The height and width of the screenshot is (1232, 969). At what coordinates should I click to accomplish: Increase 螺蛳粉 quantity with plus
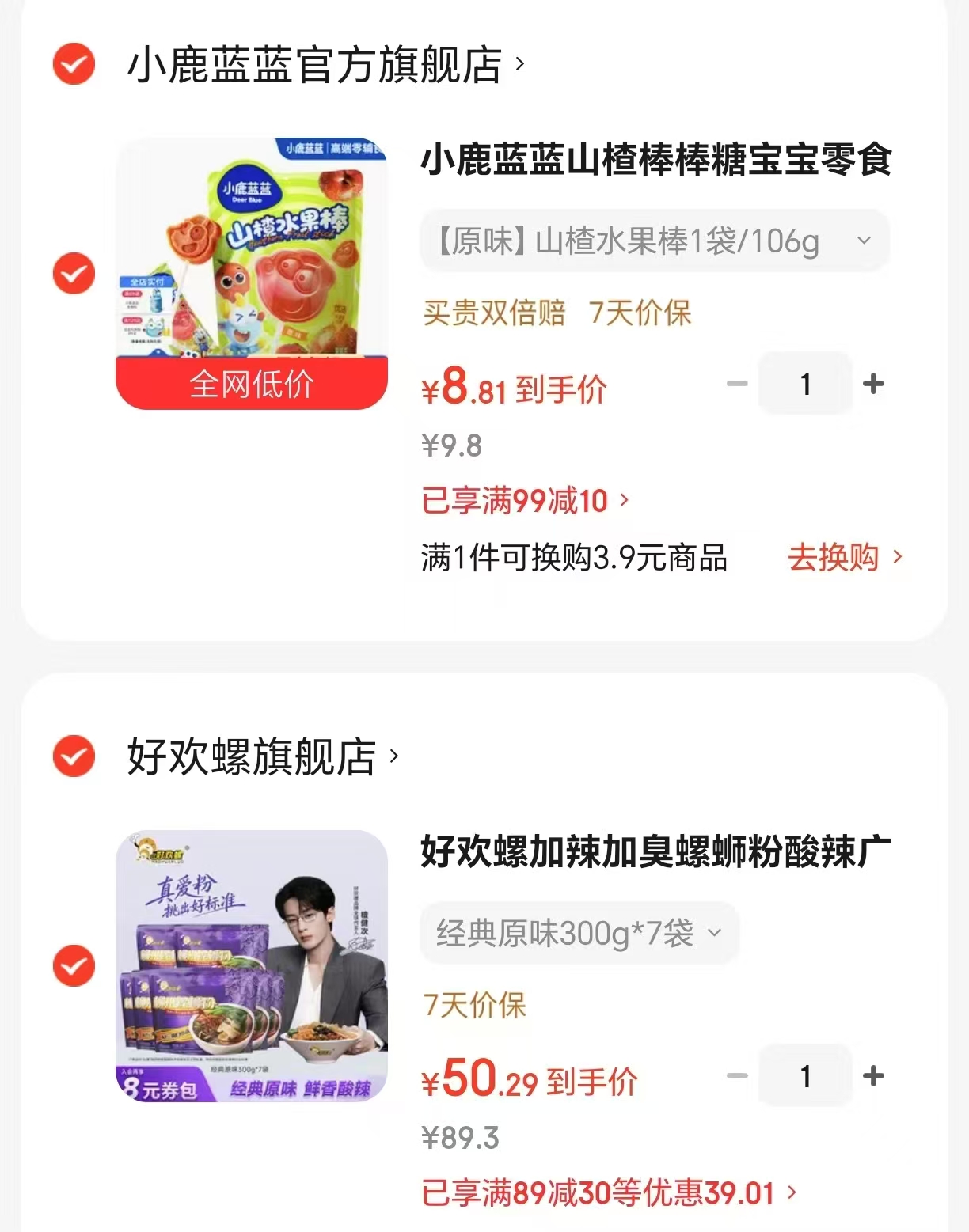pos(873,1076)
